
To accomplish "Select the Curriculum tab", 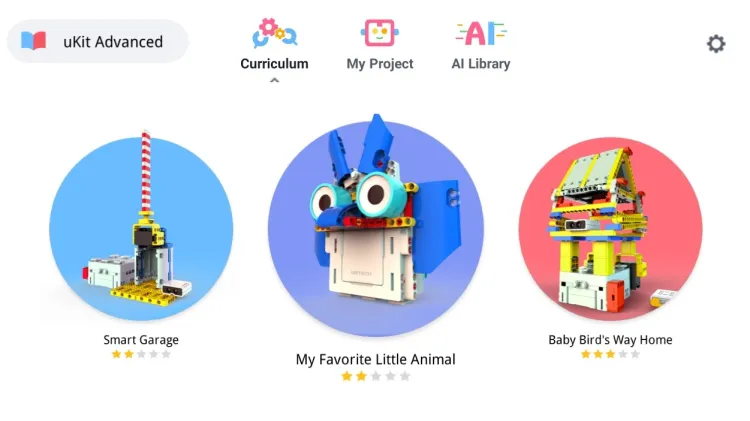I will click(x=274, y=46).
